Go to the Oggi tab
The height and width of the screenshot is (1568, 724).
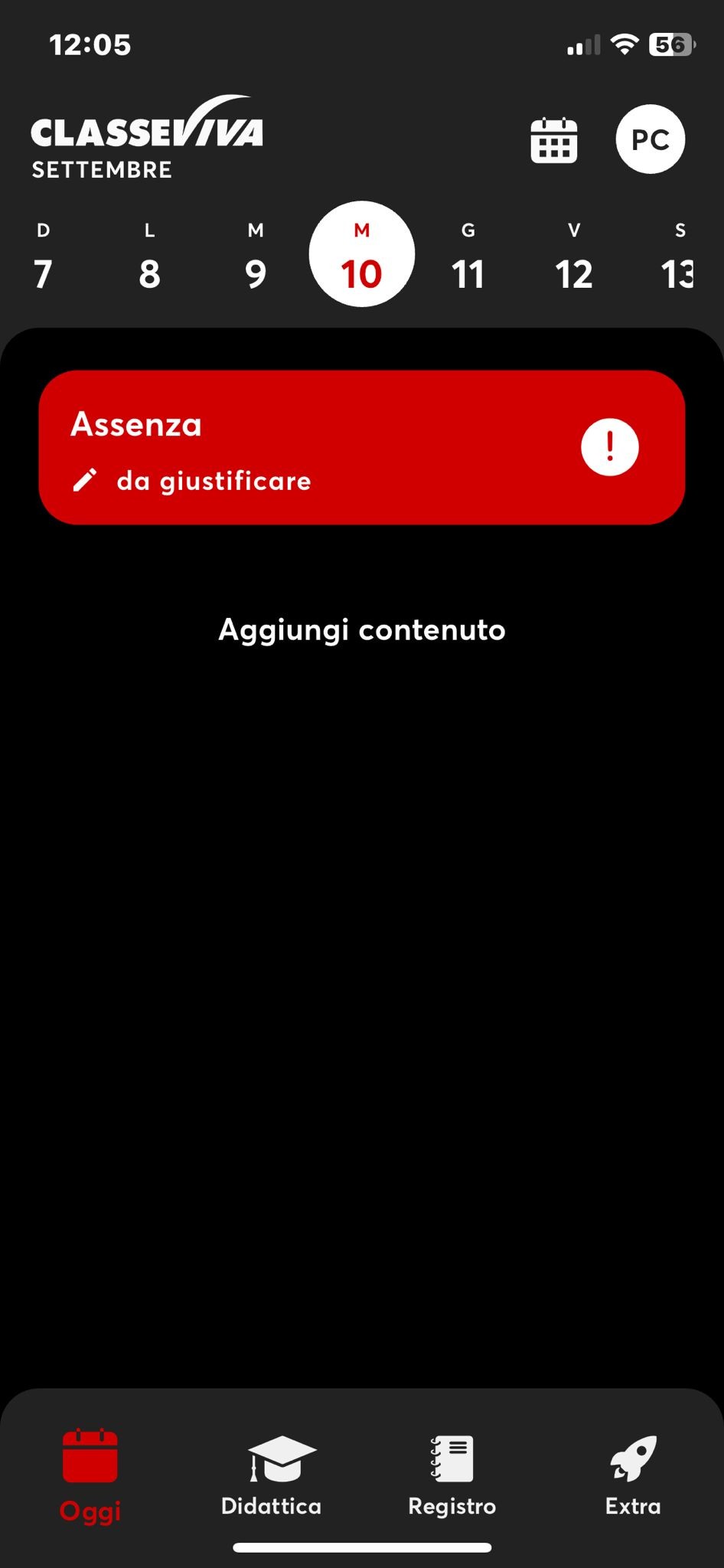tap(90, 1477)
